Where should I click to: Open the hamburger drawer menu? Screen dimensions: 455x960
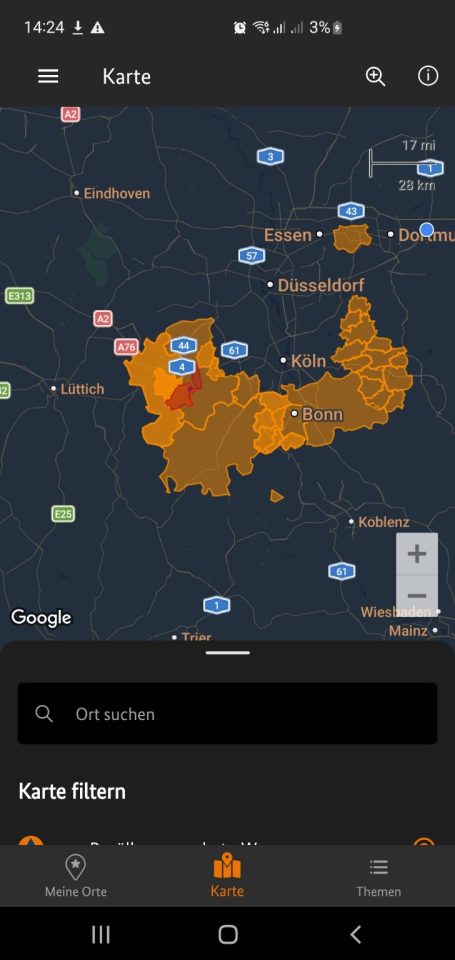pos(48,77)
